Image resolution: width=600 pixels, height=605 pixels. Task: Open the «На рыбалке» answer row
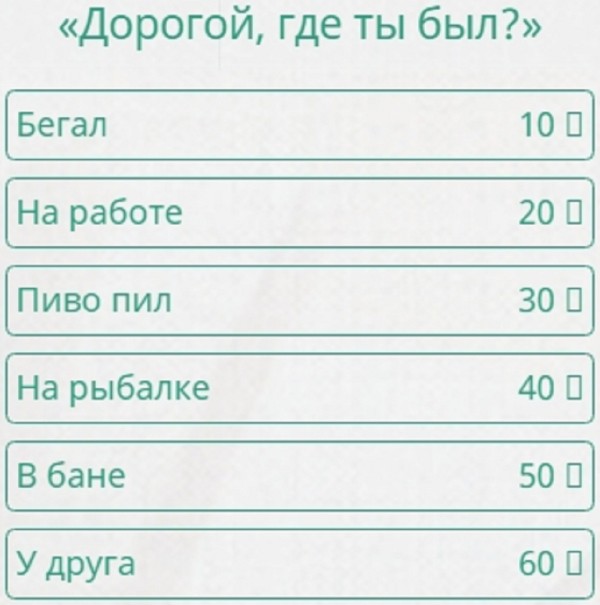pos(300,388)
